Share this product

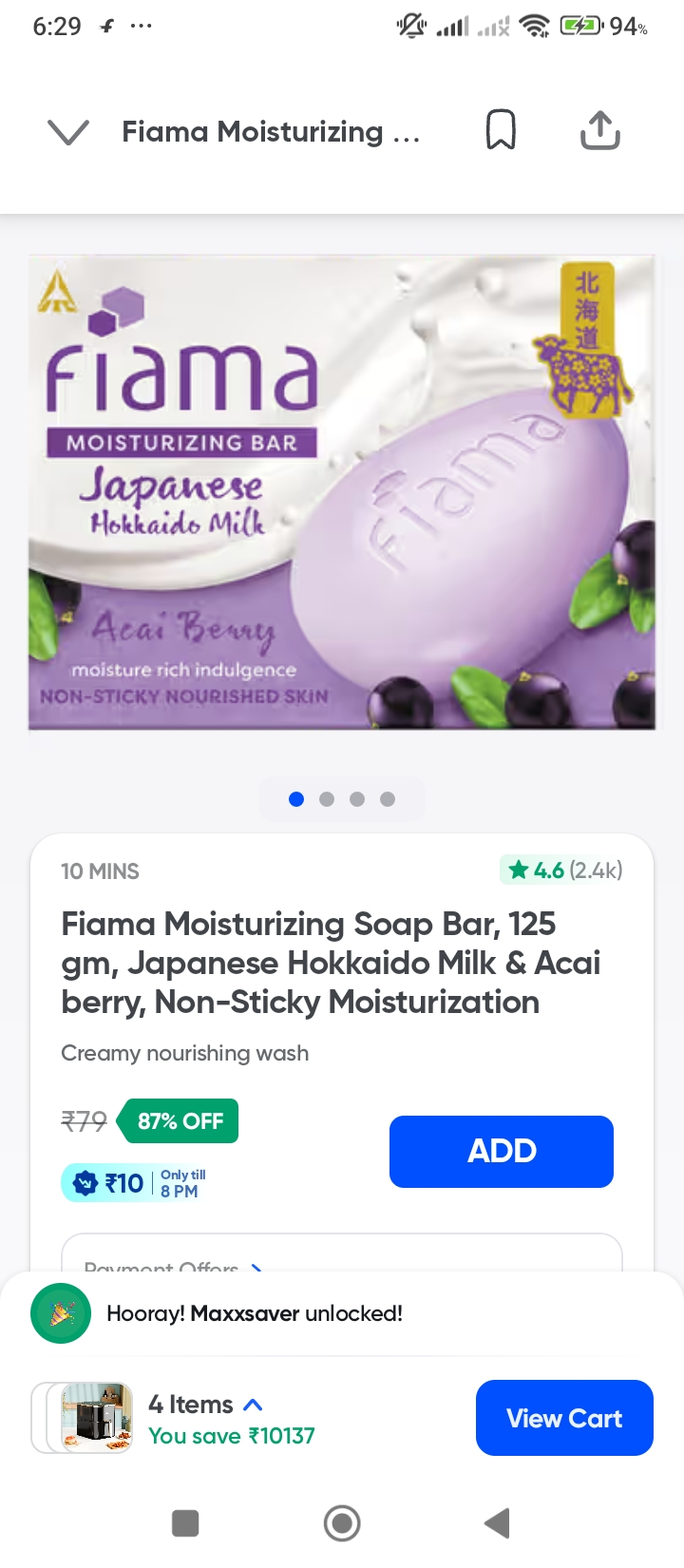click(599, 130)
